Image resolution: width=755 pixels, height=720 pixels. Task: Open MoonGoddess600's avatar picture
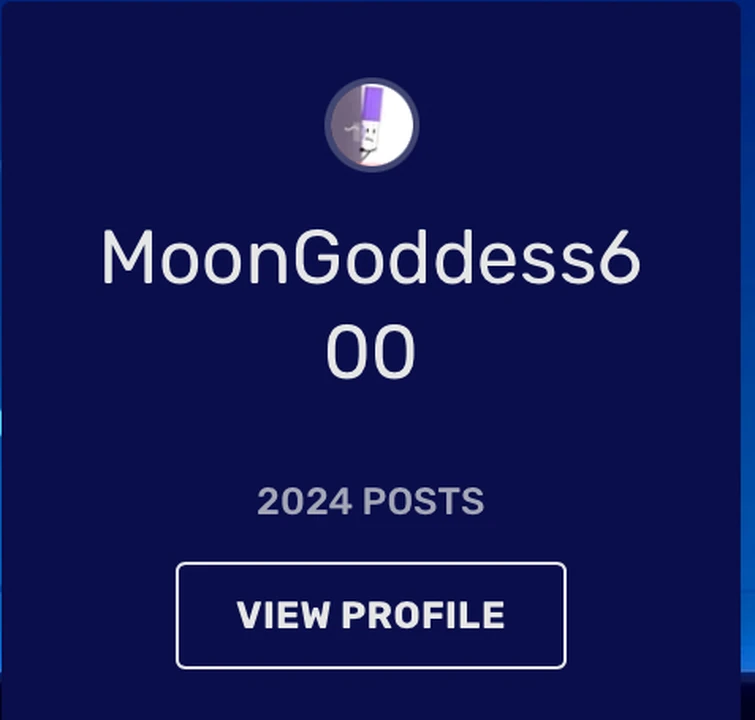(371, 126)
